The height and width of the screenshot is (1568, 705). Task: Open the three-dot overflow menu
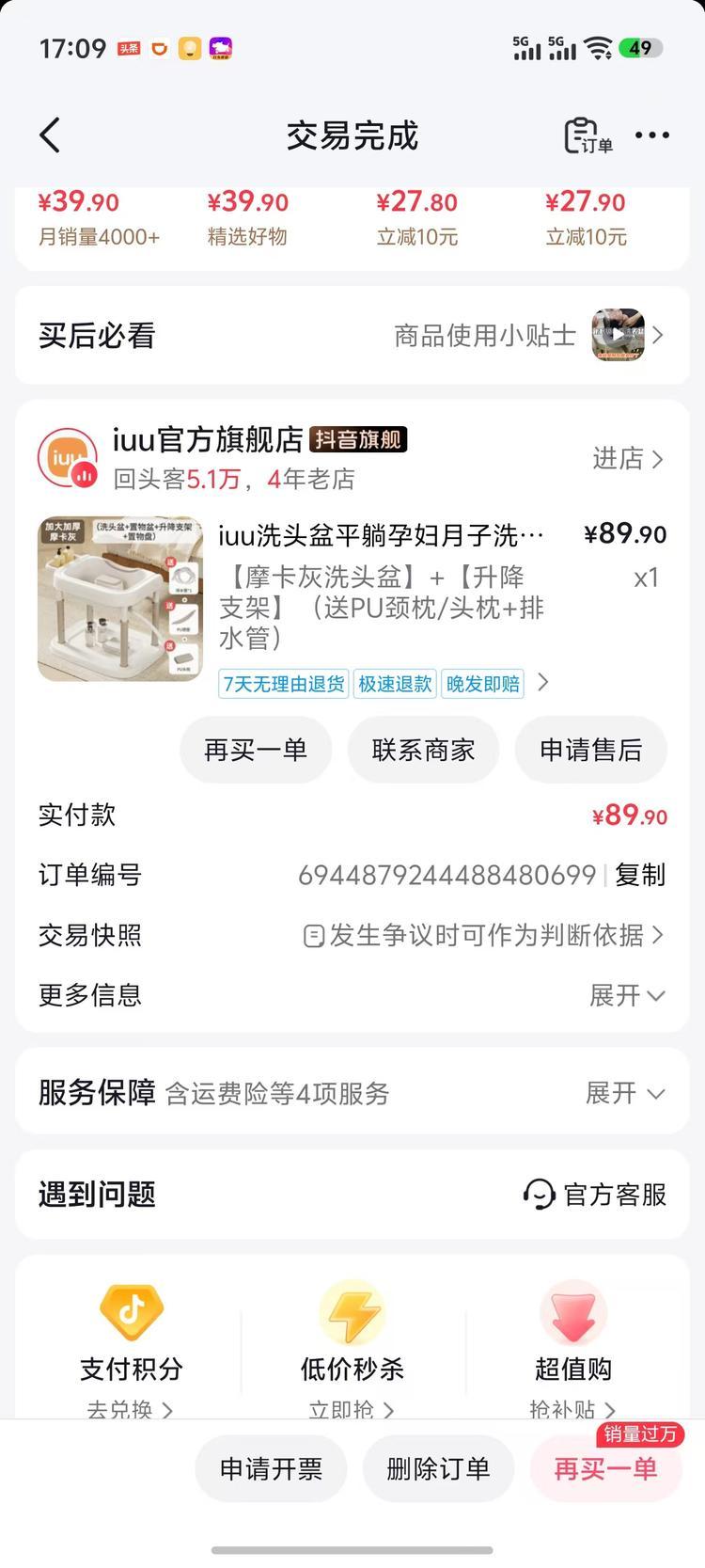[x=652, y=135]
